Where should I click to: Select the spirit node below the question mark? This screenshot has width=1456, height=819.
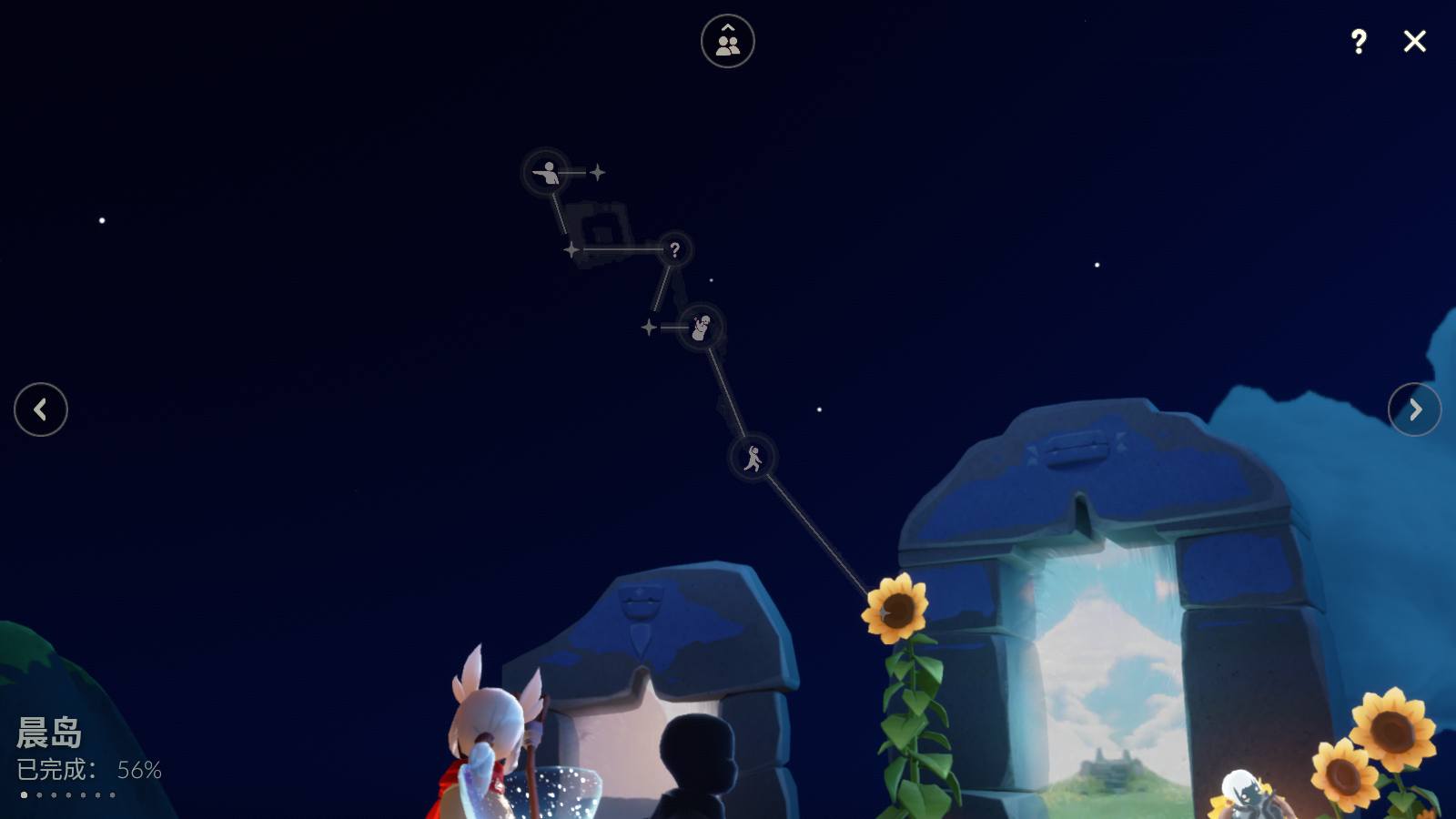tap(701, 328)
